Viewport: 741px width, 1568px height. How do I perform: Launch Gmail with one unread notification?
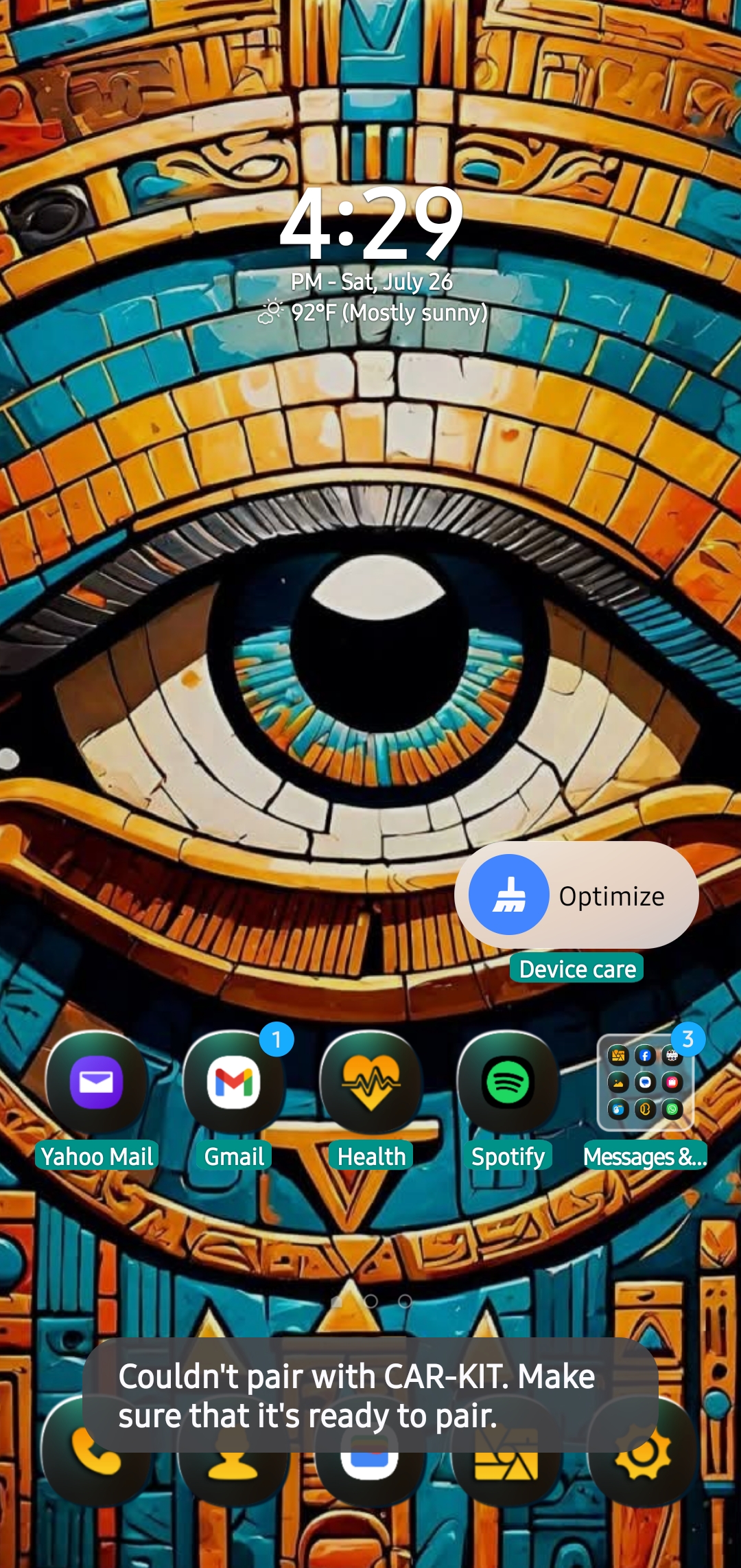(x=234, y=1083)
